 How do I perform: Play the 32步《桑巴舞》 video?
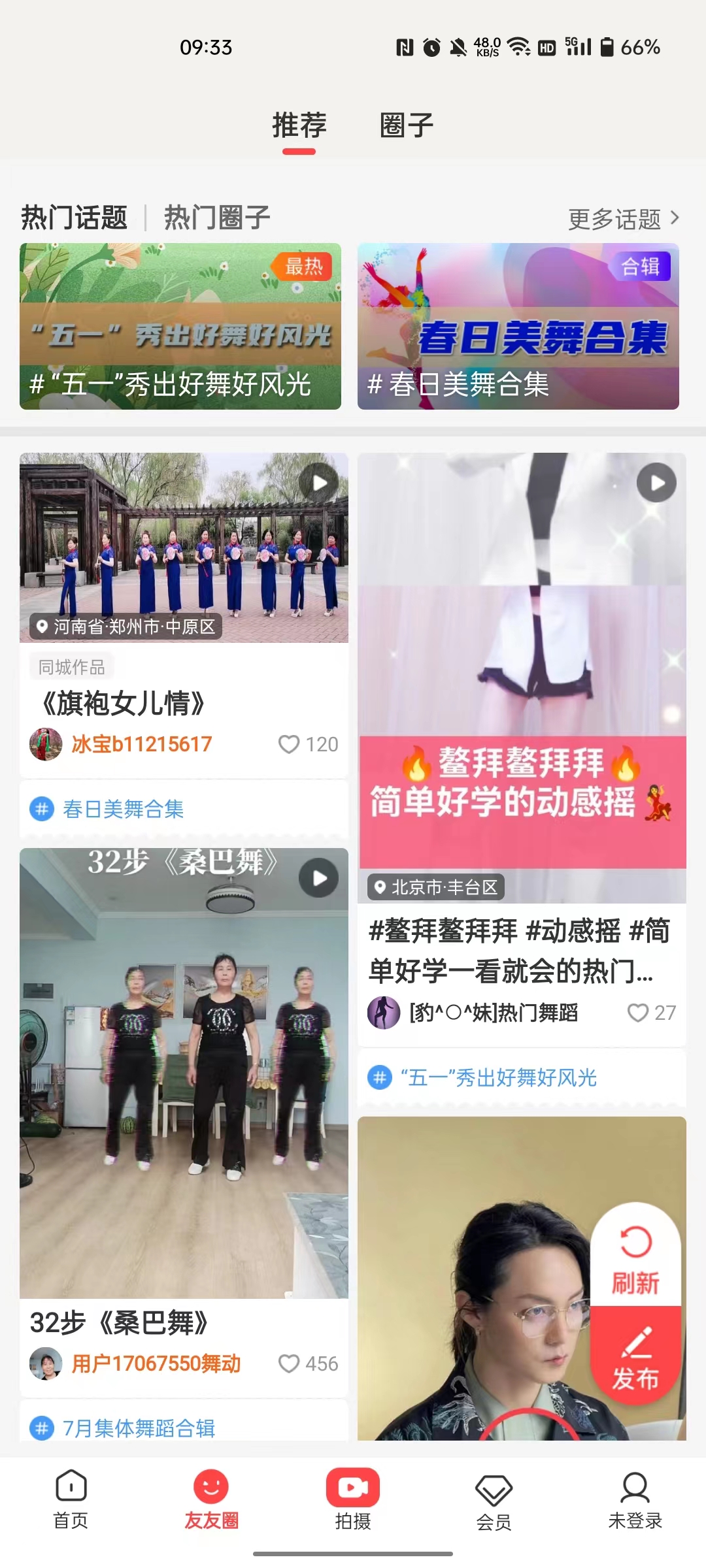coord(184,1071)
